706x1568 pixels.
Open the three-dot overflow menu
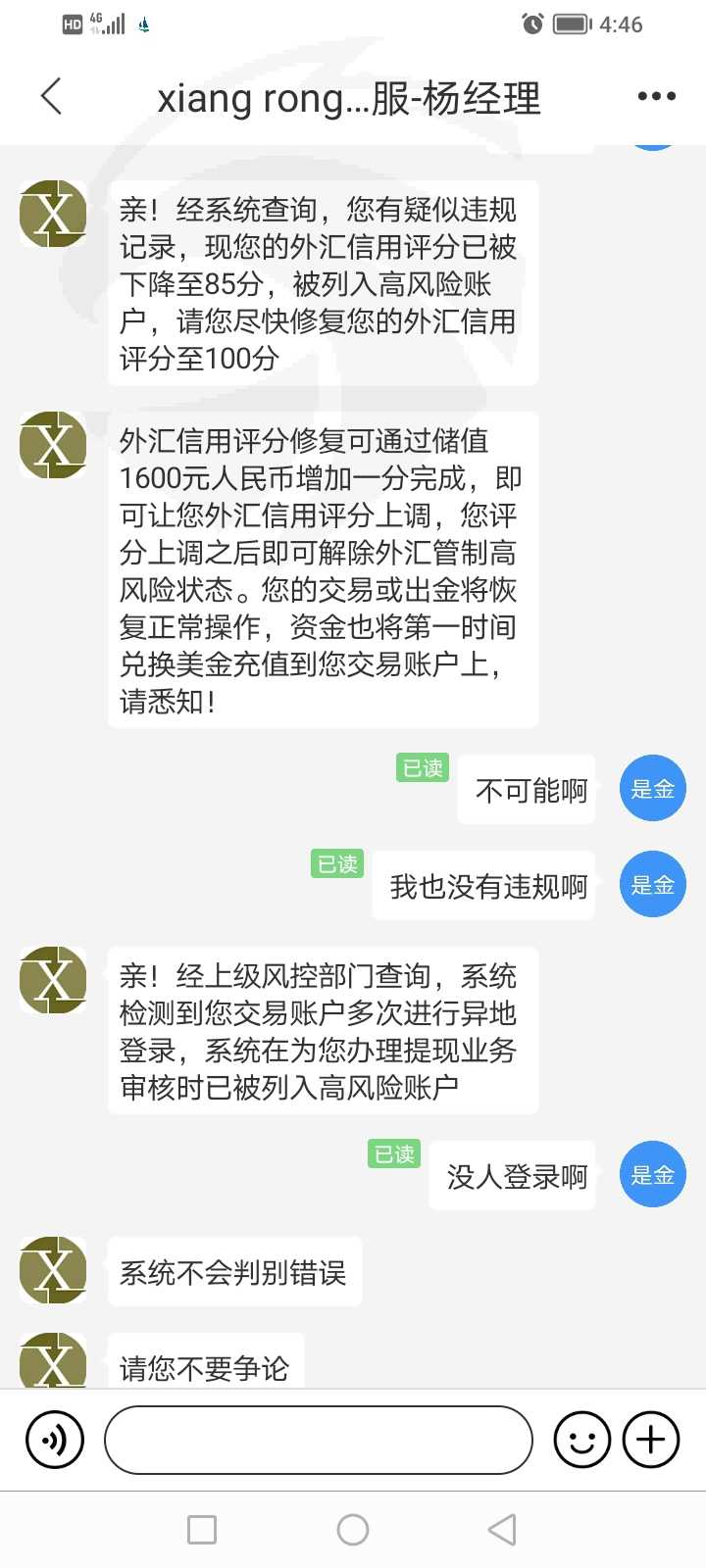(656, 96)
